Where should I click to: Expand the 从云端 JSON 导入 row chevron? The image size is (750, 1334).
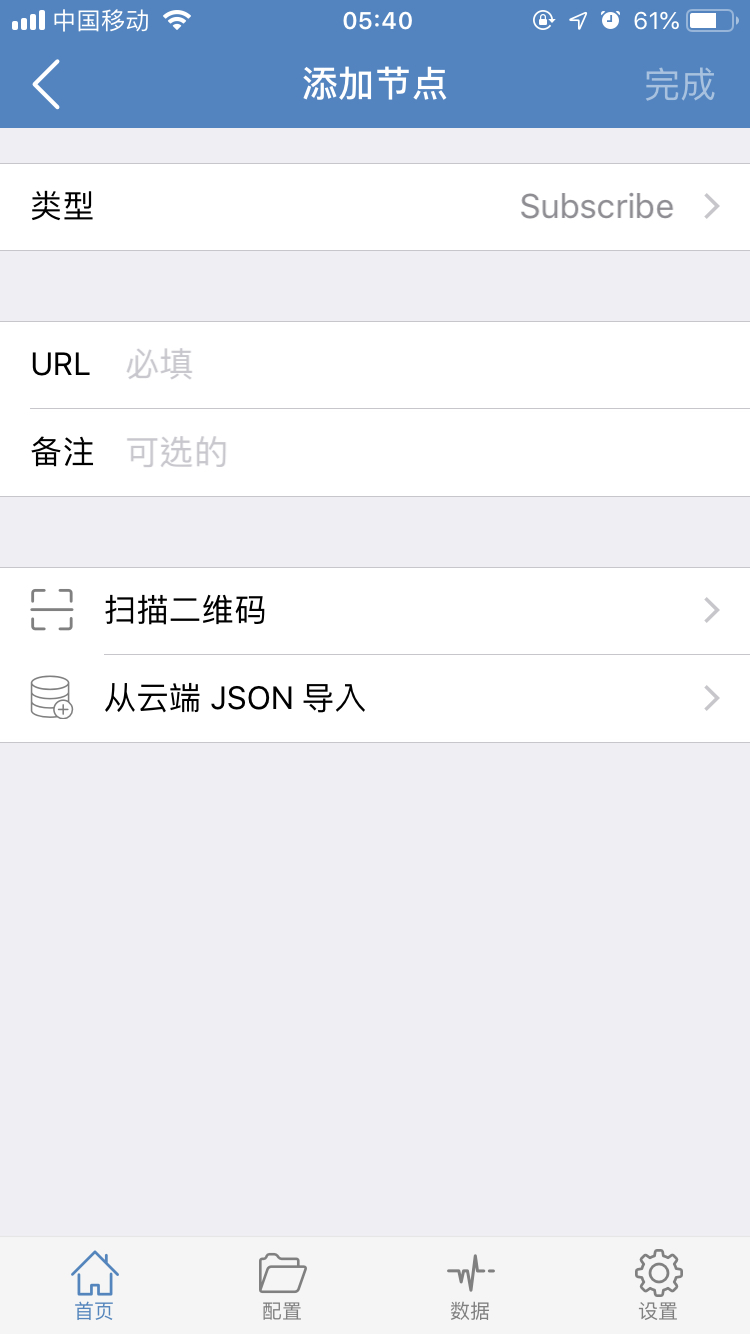click(x=710, y=697)
